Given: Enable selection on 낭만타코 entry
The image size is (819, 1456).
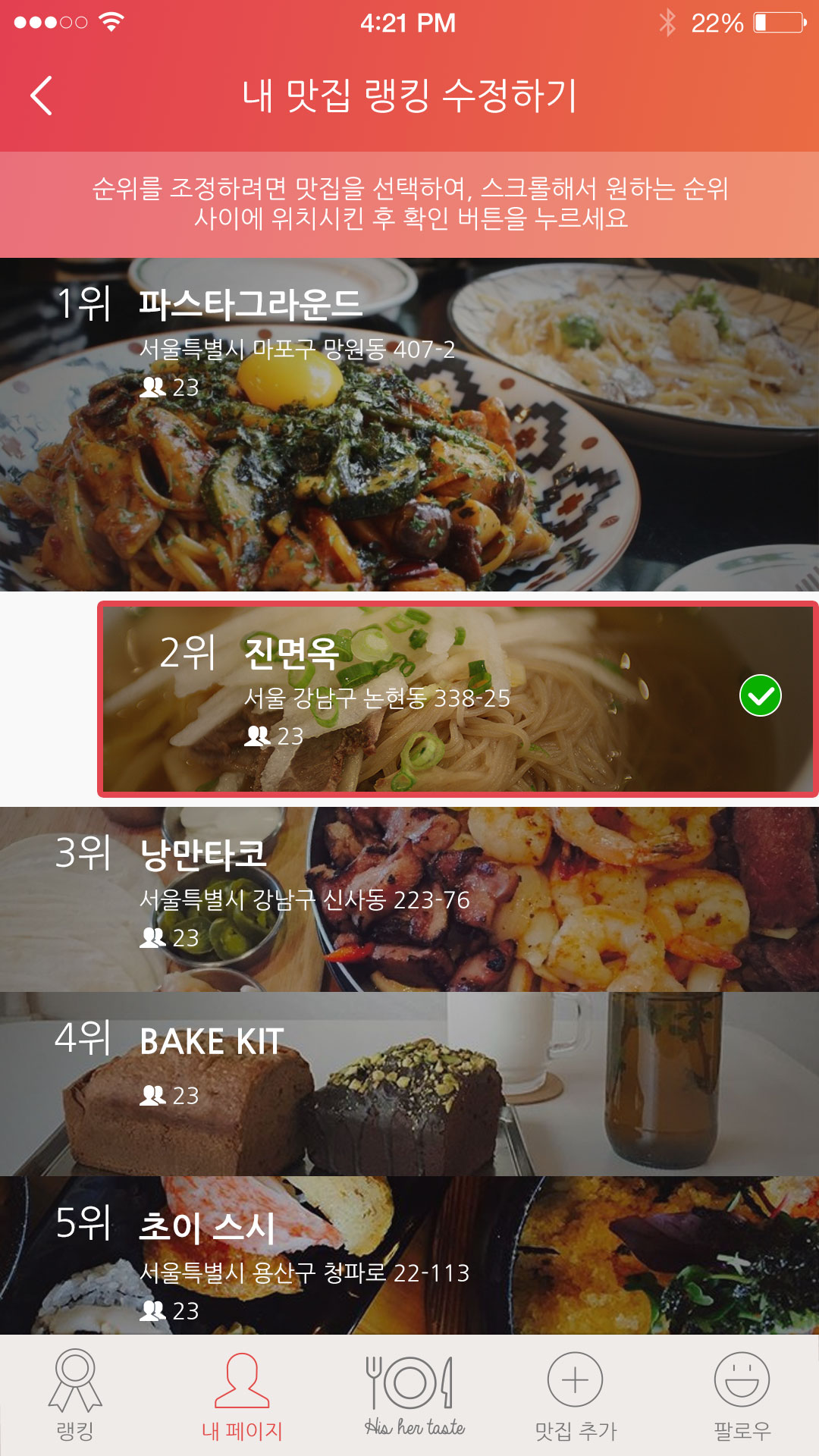Looking at the screenshot, I should tap(409, 895).
